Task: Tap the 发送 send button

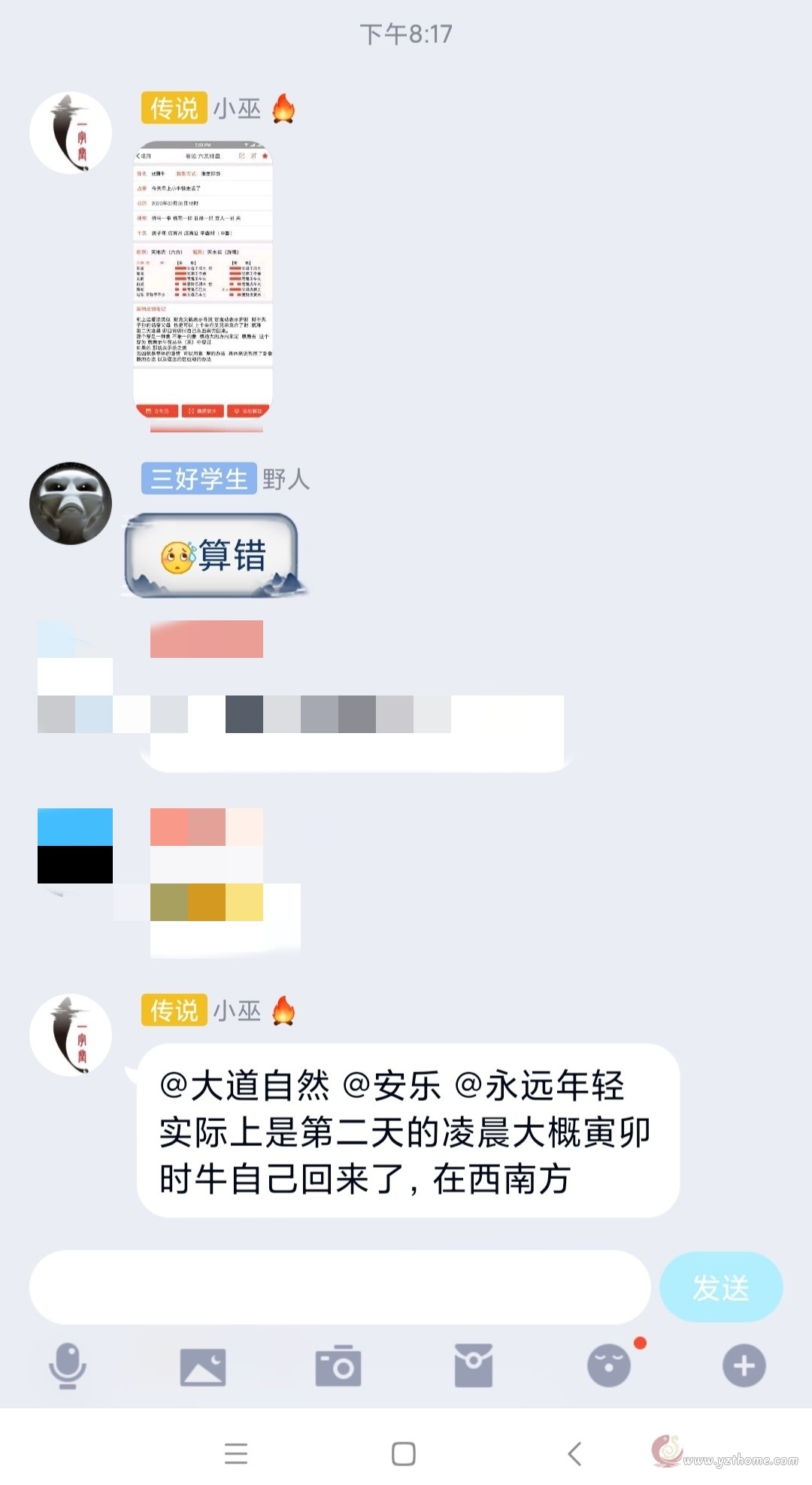Action: coord(721,1287)
